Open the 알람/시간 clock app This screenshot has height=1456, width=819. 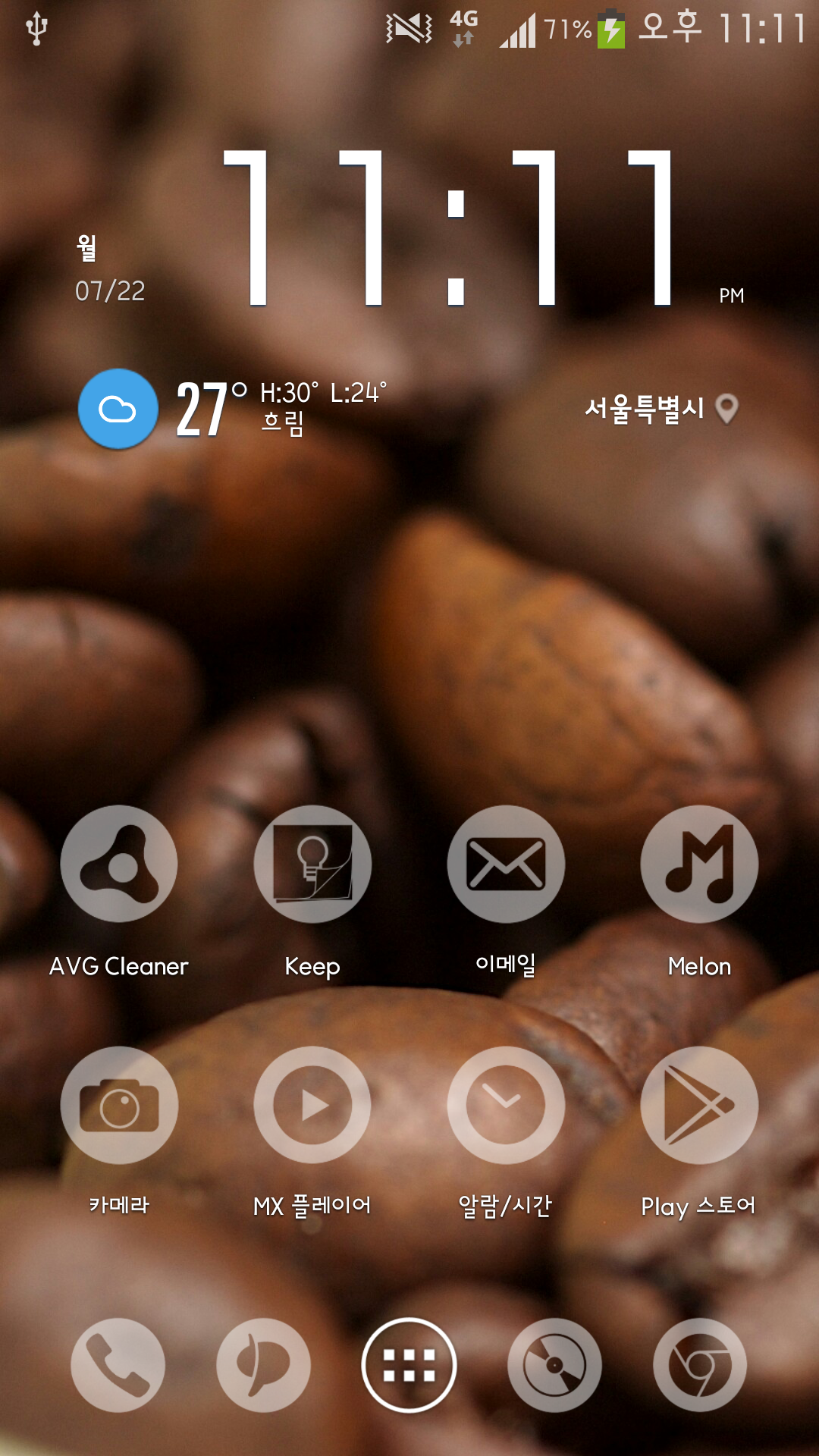pos(506,1106)
